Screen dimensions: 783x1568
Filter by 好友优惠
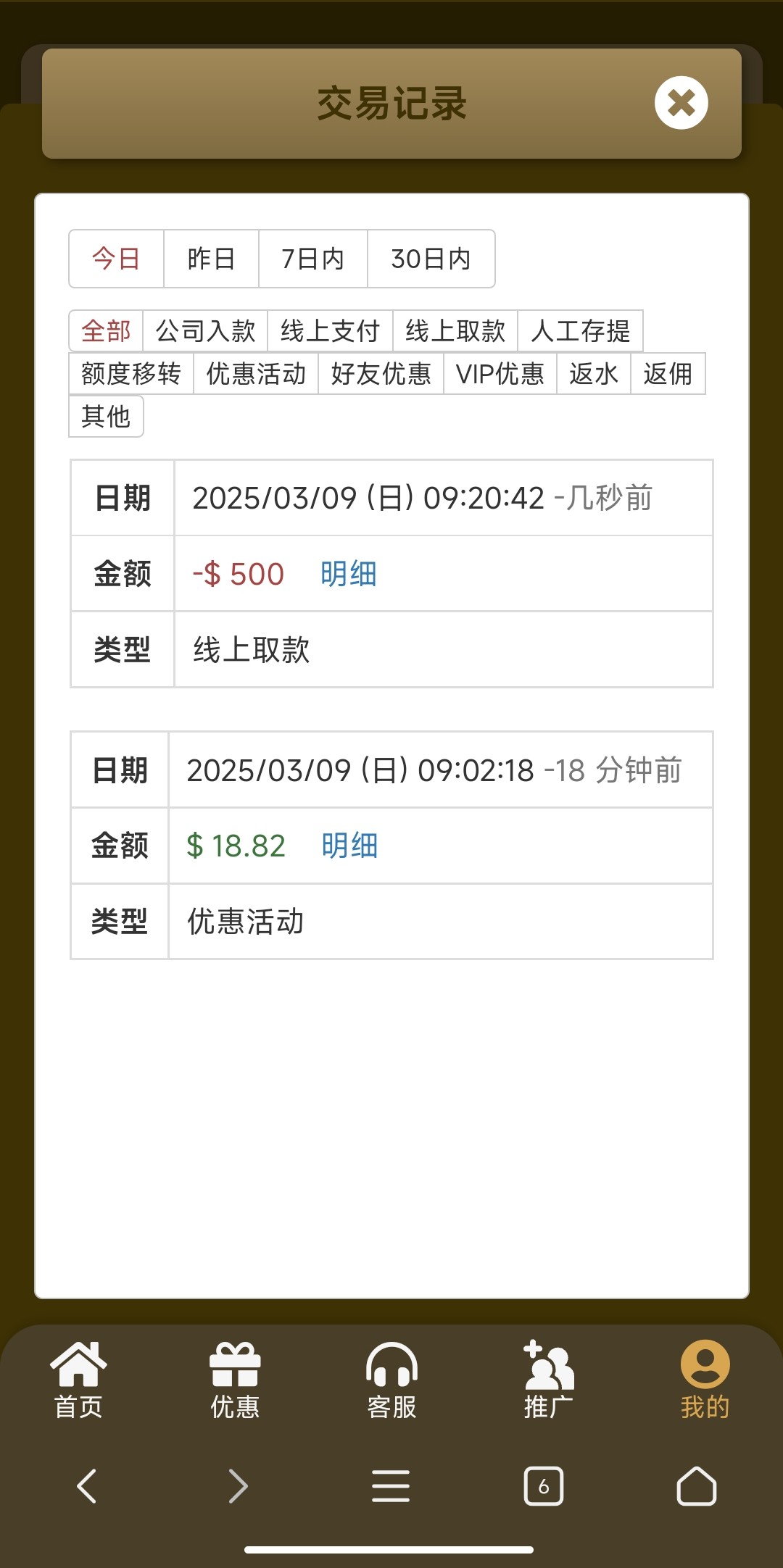point(381,374)
